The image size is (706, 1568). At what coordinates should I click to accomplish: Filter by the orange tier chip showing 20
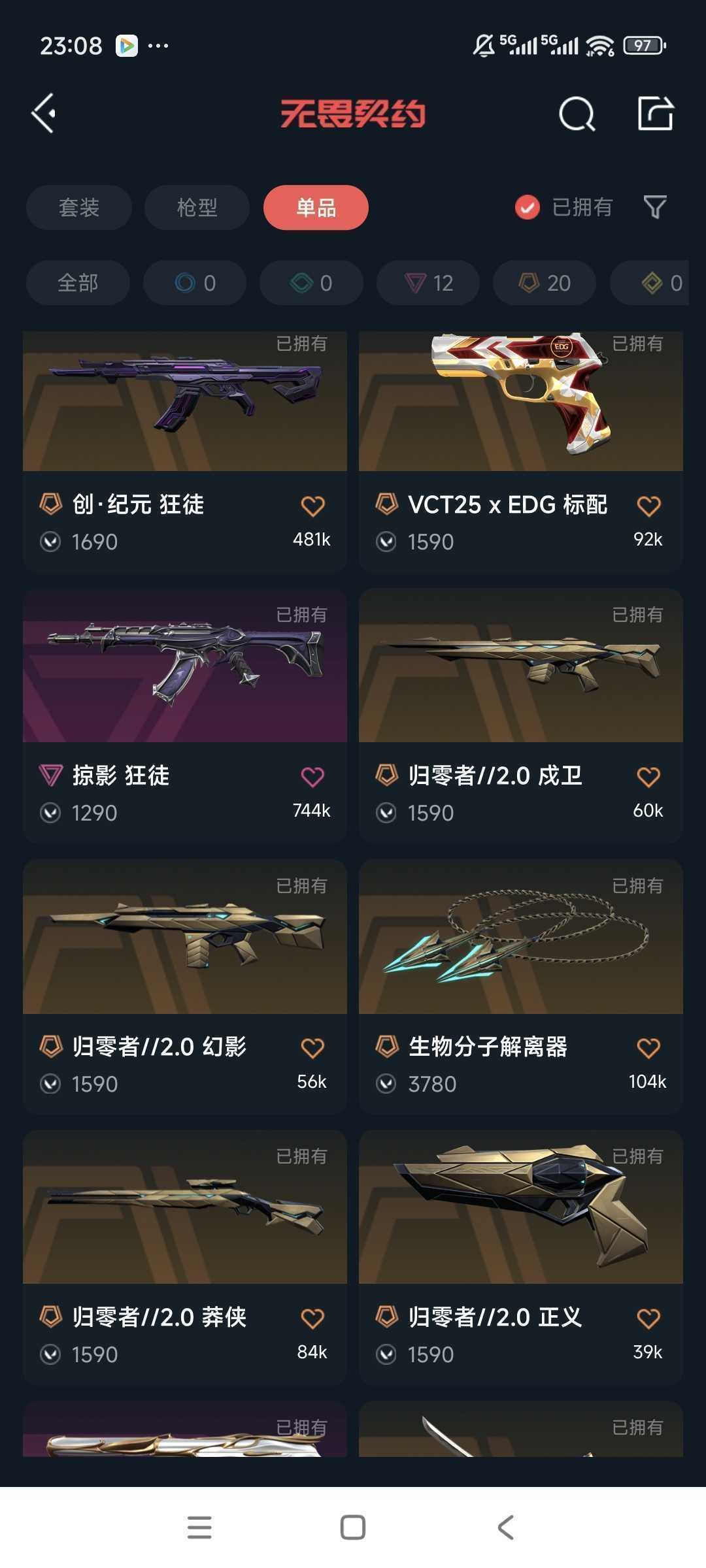pyautogui.click(x=545, y=283)
